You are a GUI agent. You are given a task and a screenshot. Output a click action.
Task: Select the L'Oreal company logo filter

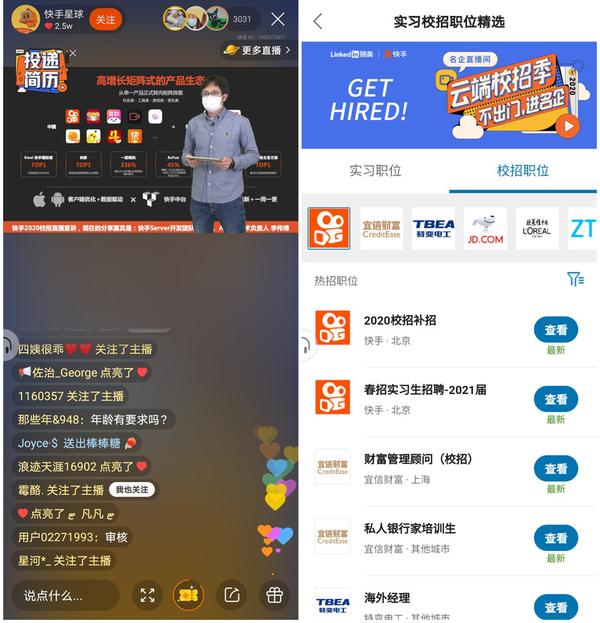(537, 229)
